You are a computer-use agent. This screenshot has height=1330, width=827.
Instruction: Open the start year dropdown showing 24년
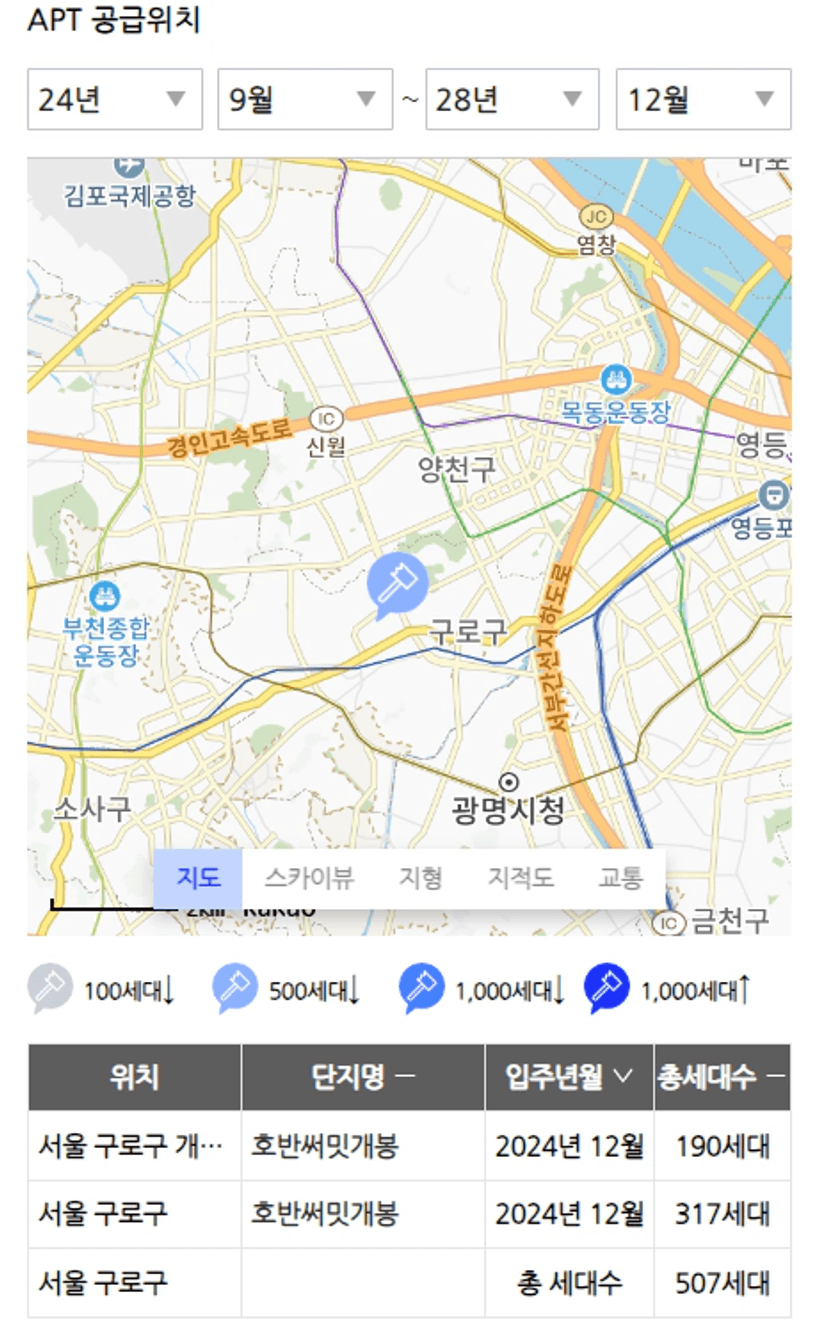coord(115,99)
